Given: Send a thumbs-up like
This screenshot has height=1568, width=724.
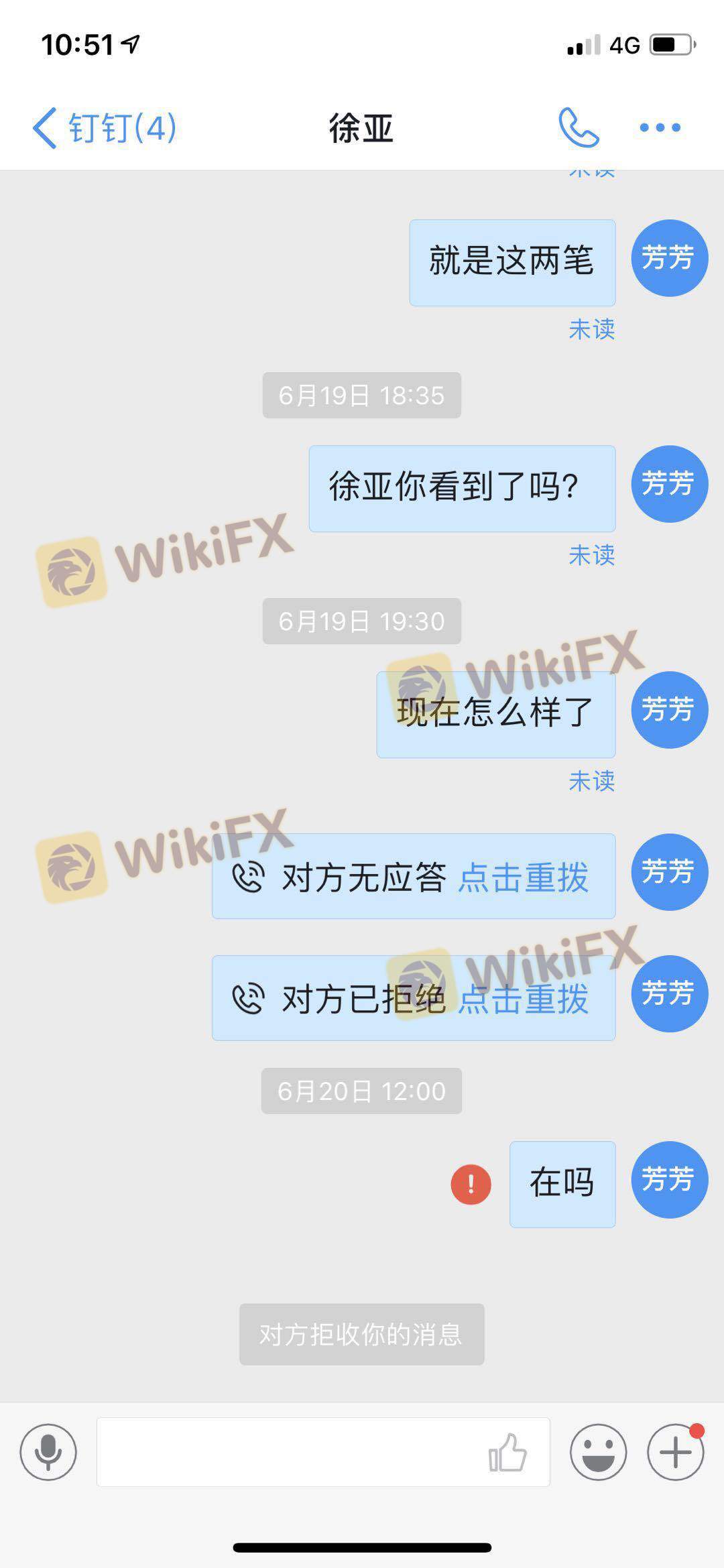Looking at the screenshot, I should 507,1453.
